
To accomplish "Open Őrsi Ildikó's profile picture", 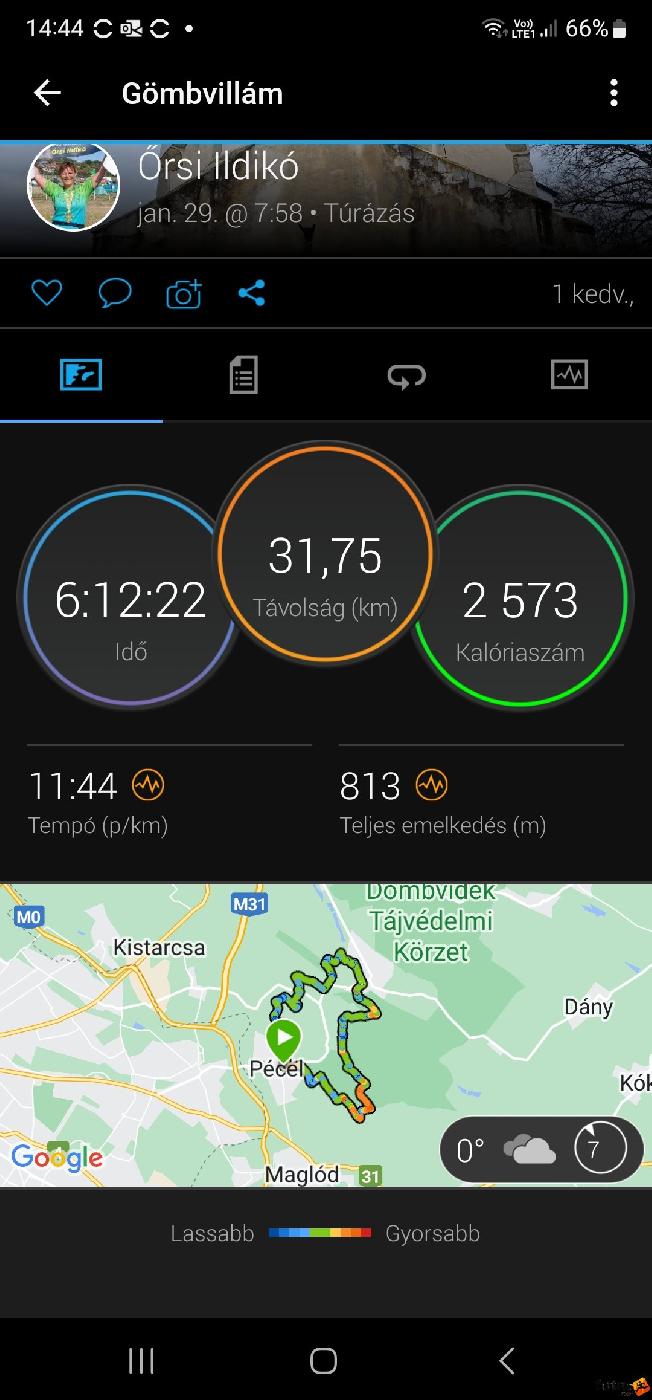I will (x=73, y=187).
